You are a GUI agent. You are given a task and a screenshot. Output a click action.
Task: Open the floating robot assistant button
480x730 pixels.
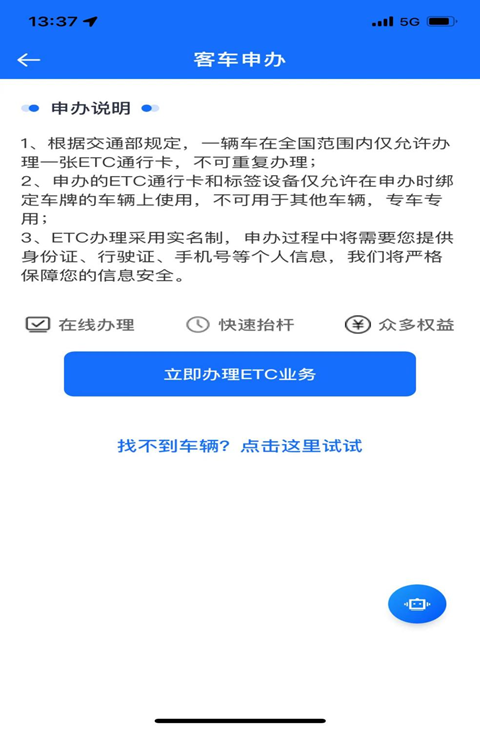417,604
